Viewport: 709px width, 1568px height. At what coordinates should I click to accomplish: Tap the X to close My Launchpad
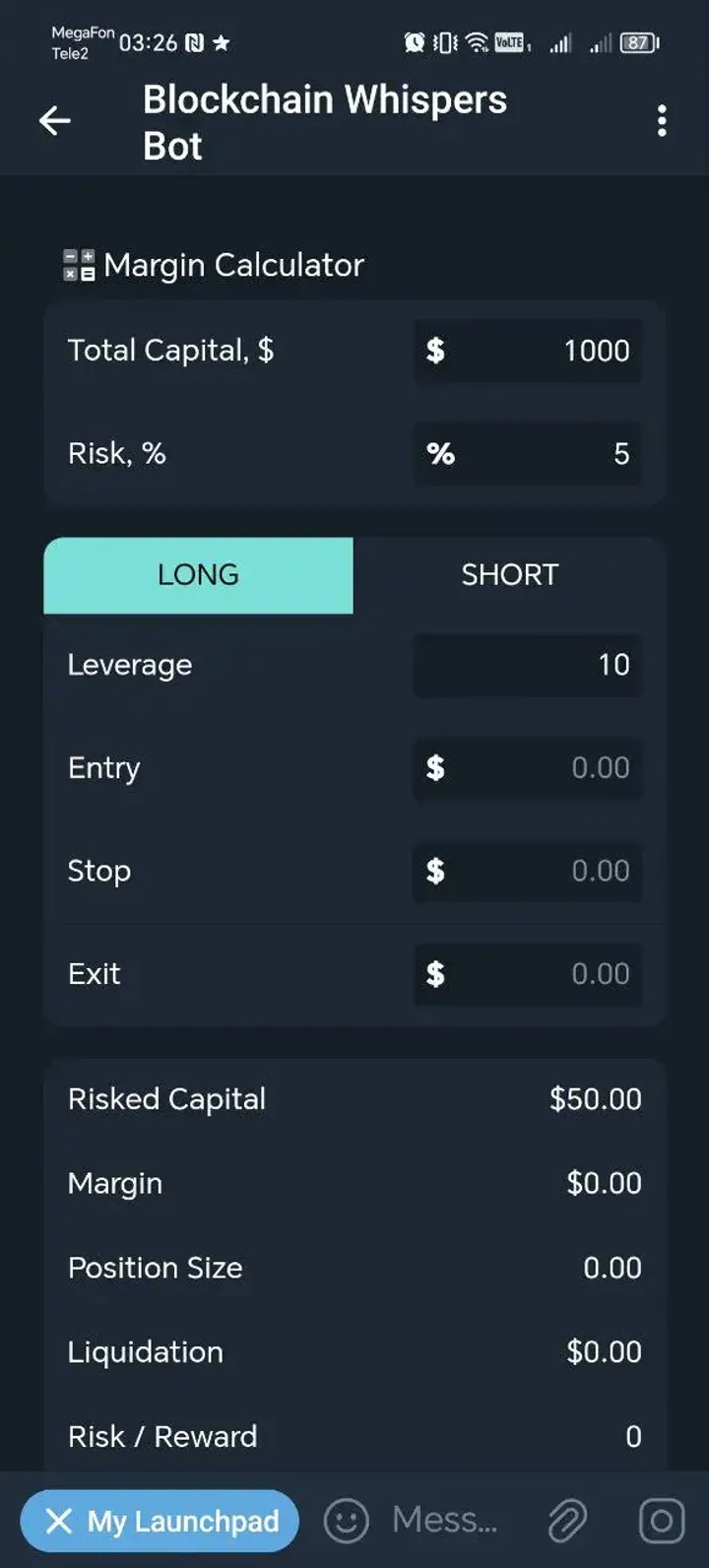click(x=57, y=1520)
